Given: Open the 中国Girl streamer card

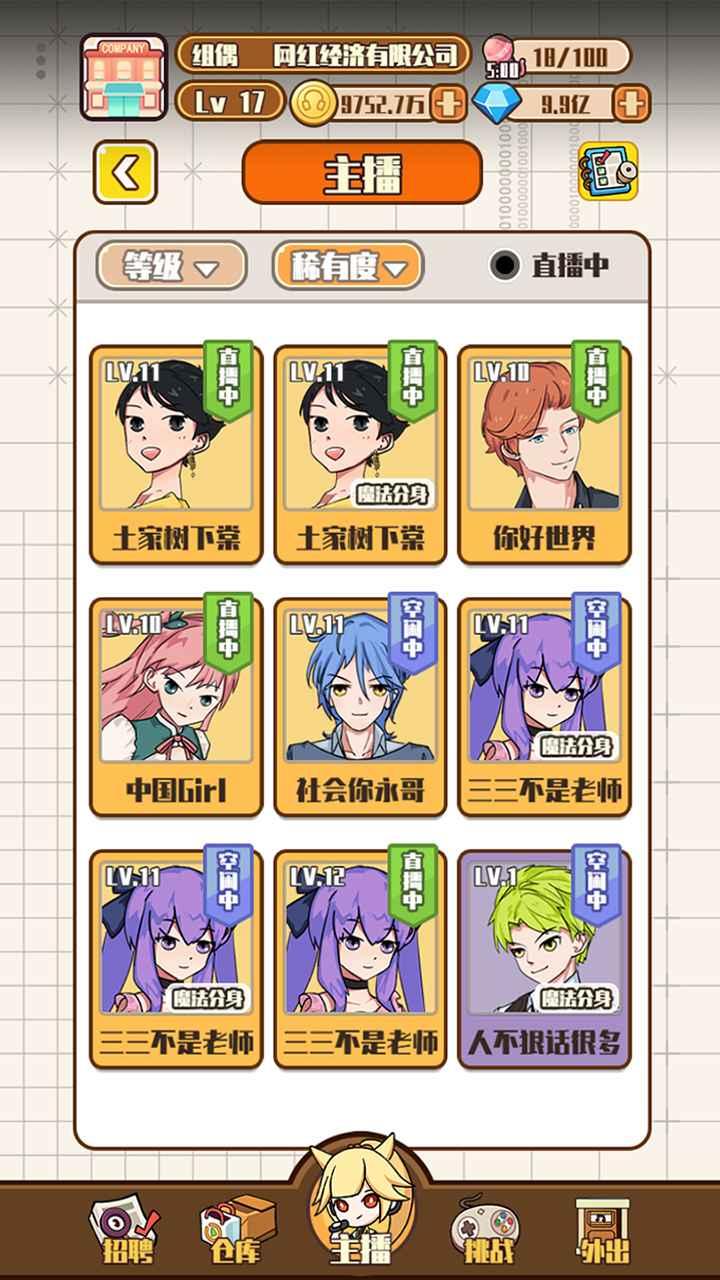Looking at the screenshot, I should tap(176, 707).
